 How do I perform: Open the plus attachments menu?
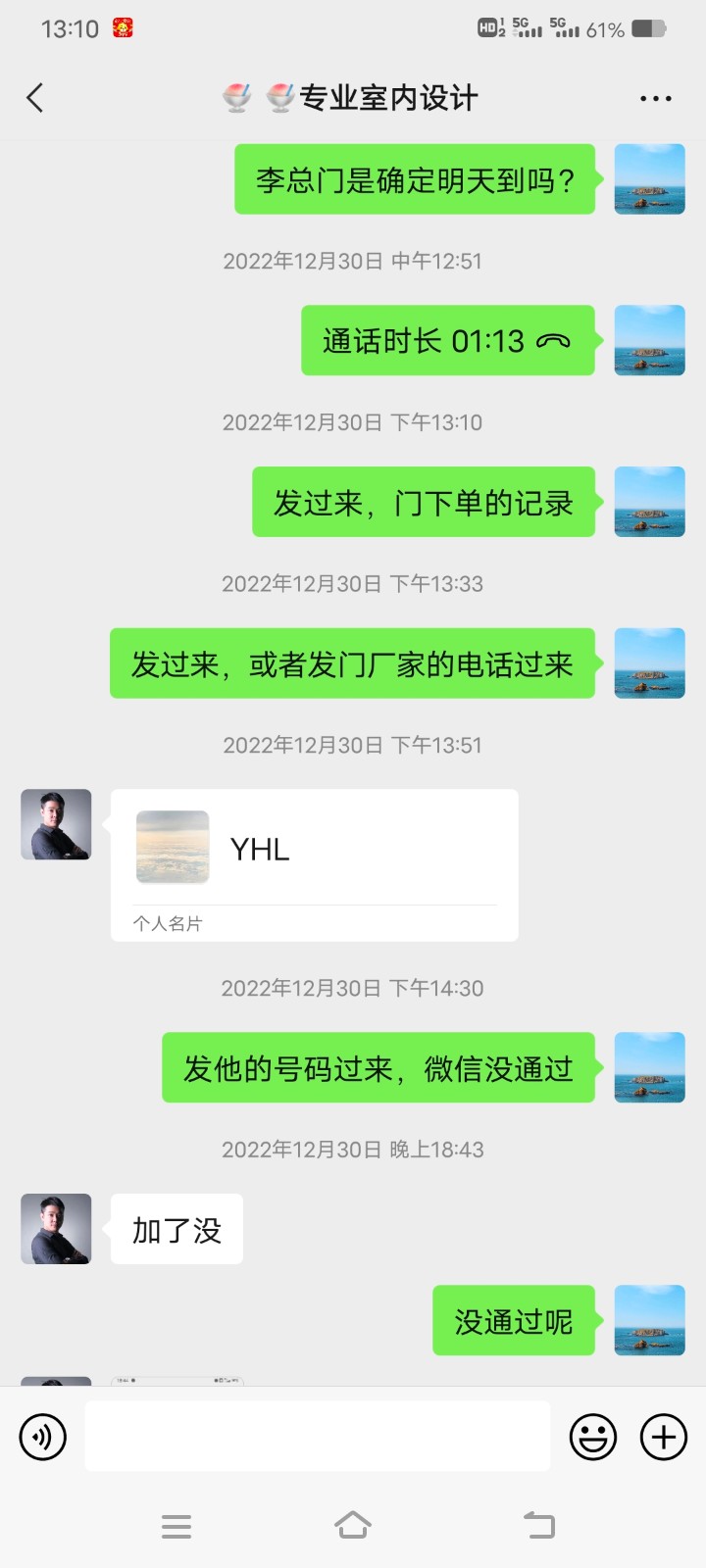(664, 1437)
